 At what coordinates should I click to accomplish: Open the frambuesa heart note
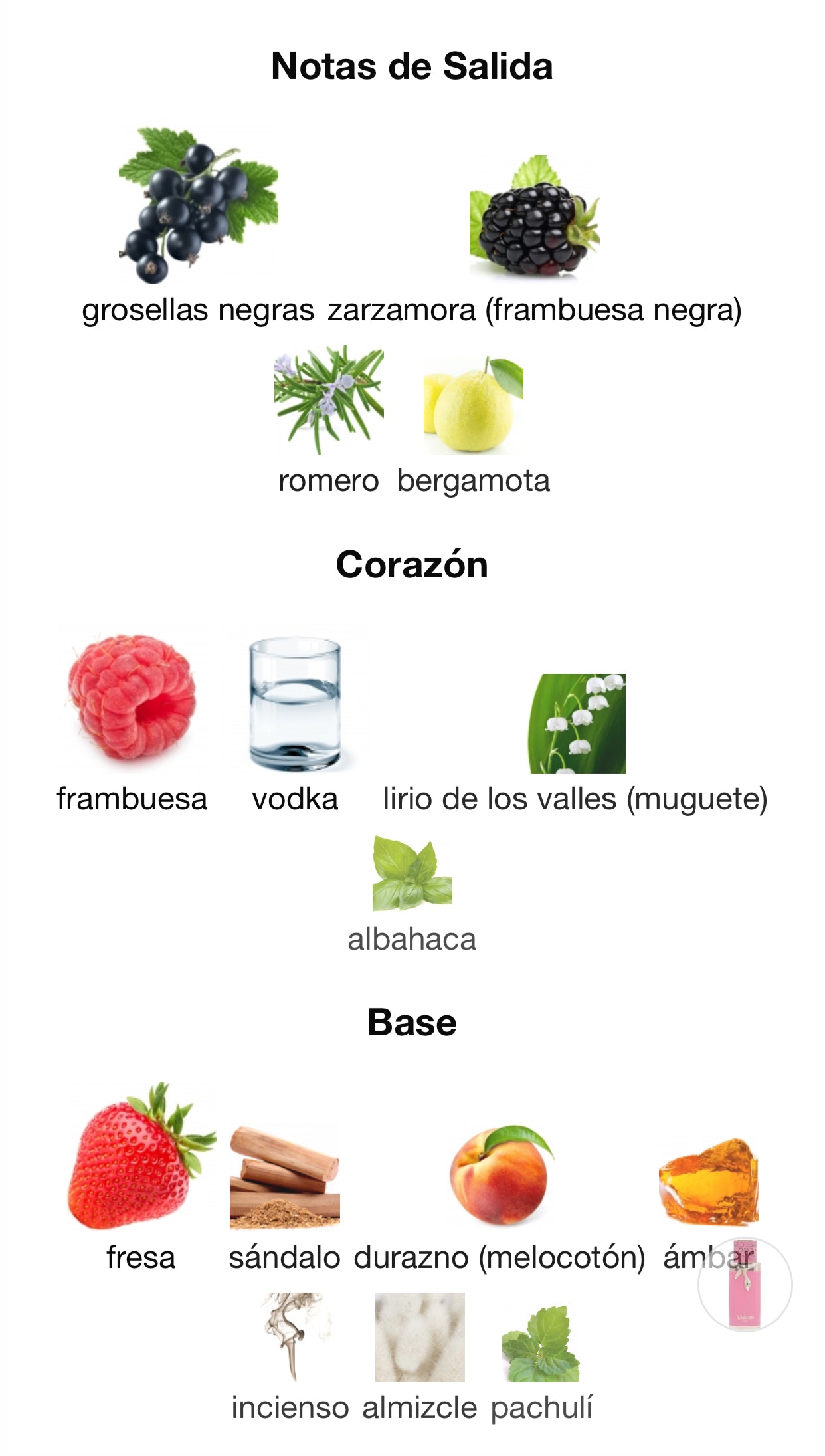click(x=132, y=698)
